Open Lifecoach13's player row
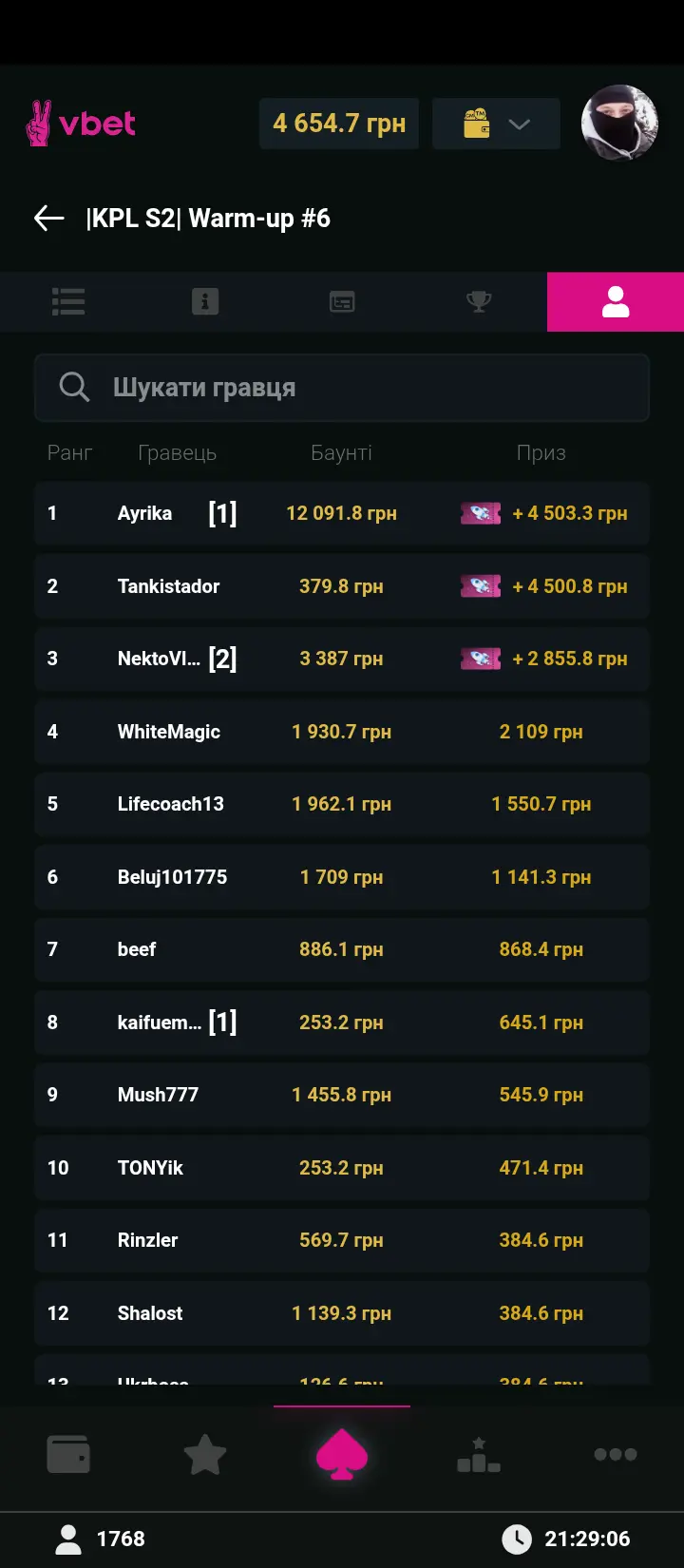 342,804
